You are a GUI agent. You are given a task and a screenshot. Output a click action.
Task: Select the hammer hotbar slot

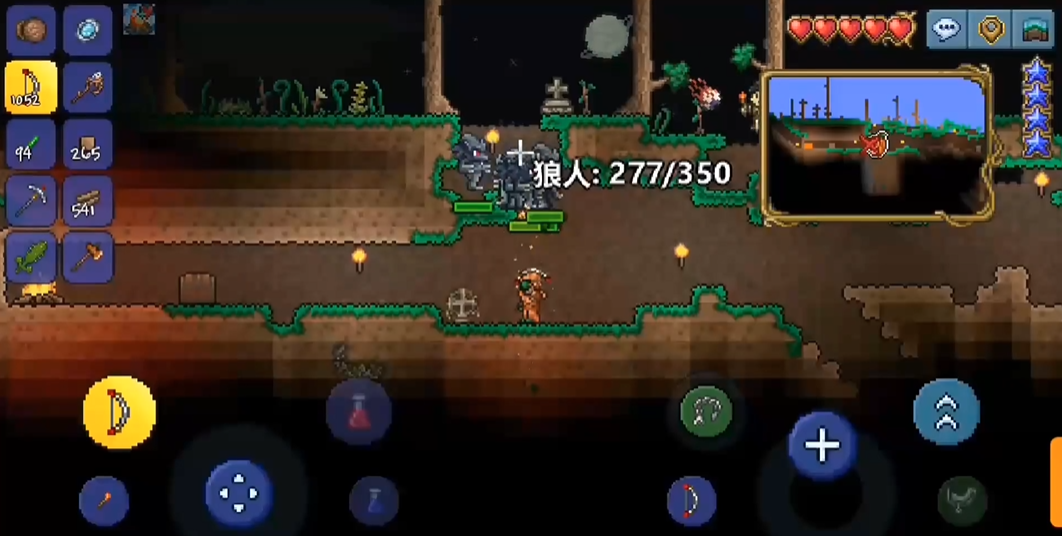click(x=88, y=259)
